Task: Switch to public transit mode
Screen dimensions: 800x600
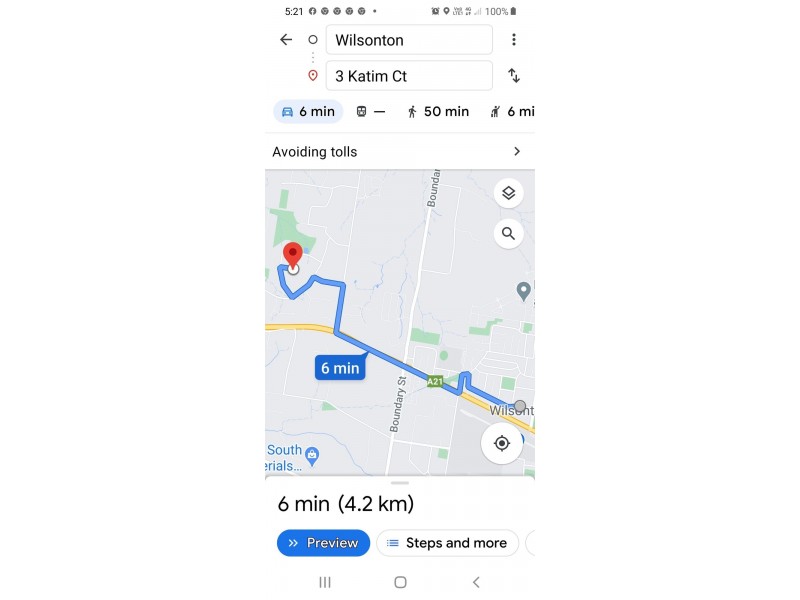Action: pos(370,112)
